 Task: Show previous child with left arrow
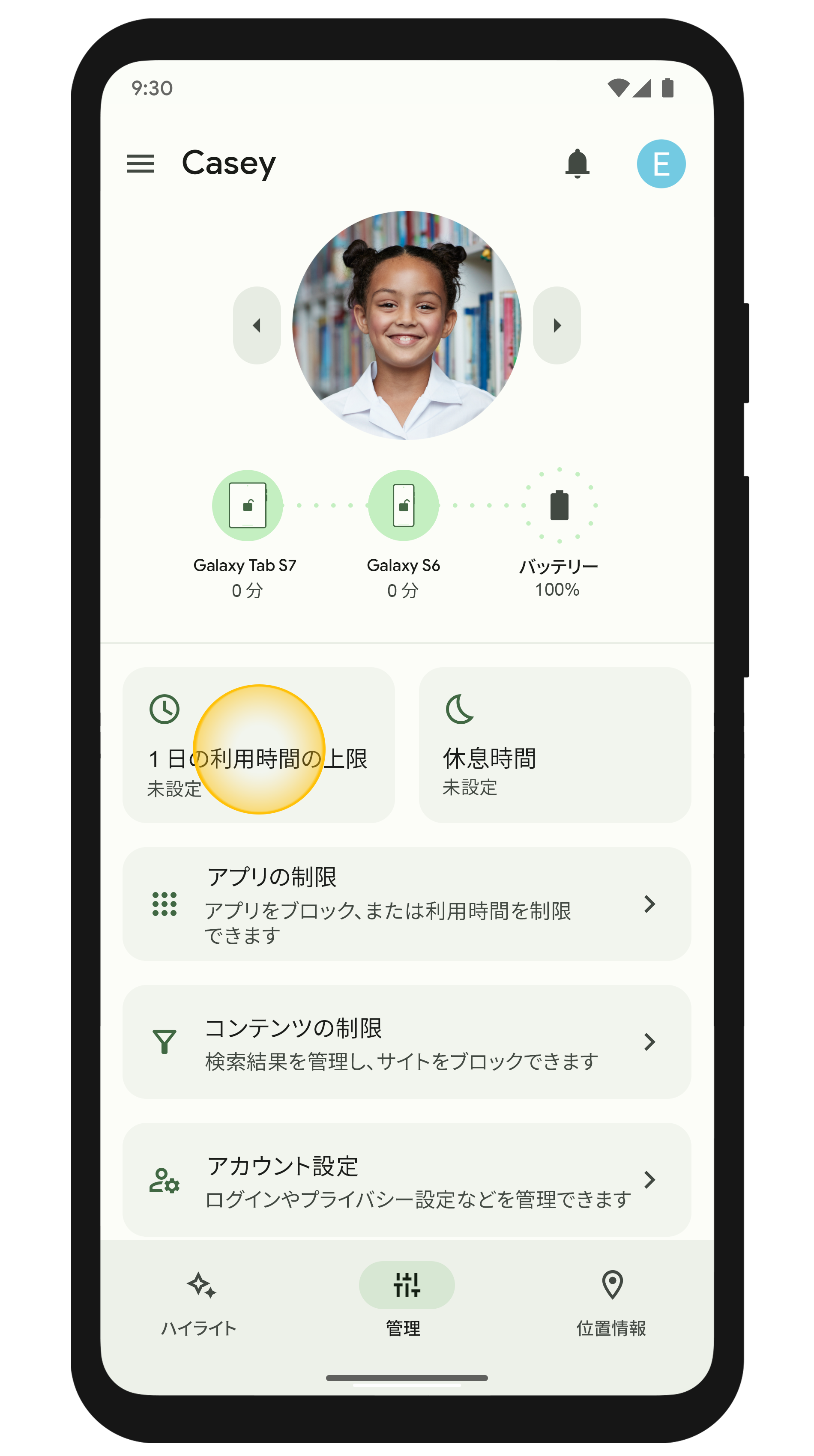pos(257,325)
